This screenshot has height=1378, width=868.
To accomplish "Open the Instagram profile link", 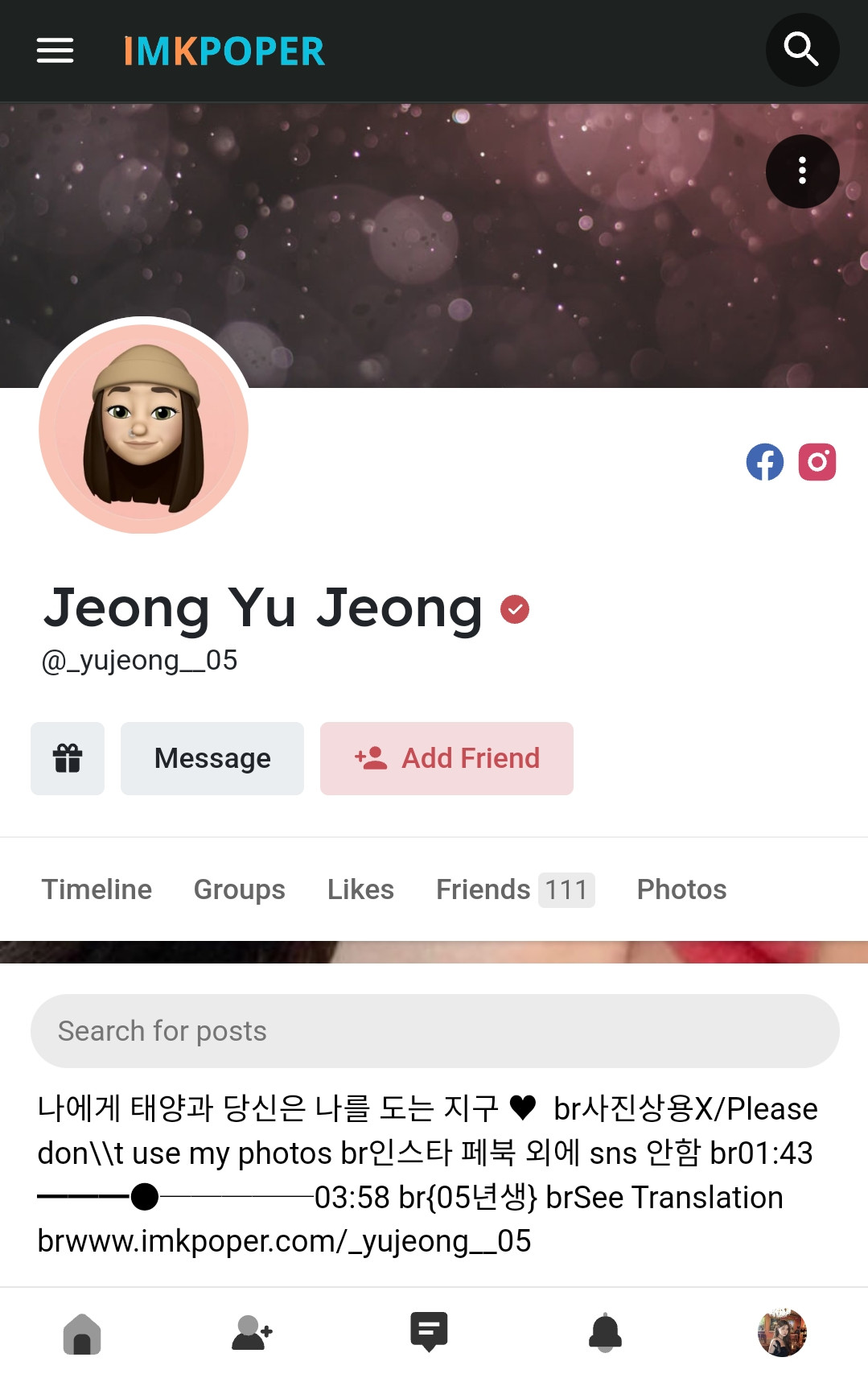I will (x=817, y=462).
